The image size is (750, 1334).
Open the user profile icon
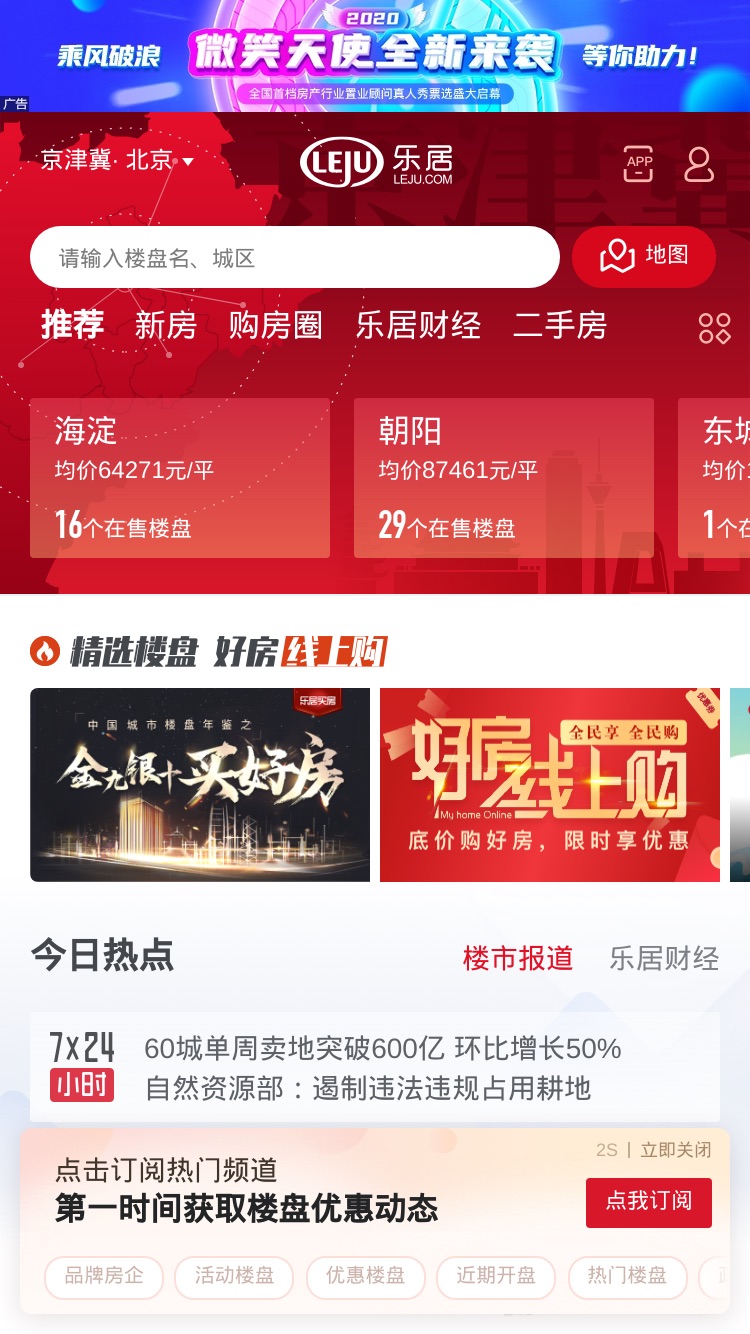coord(699,164)
